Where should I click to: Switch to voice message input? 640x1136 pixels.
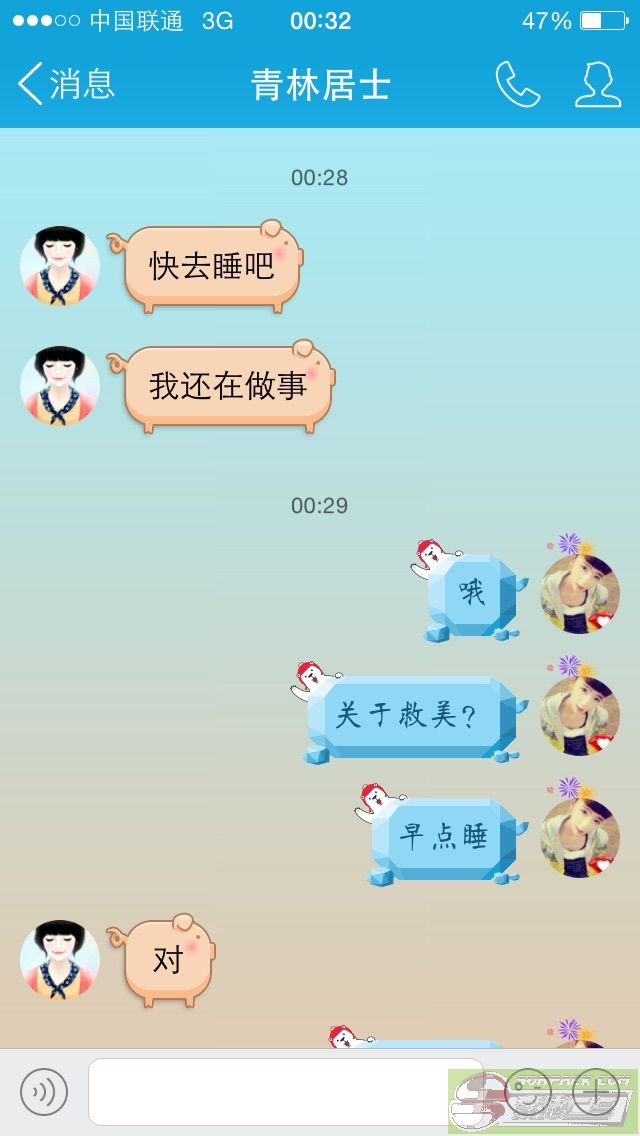coord(43,1091)
